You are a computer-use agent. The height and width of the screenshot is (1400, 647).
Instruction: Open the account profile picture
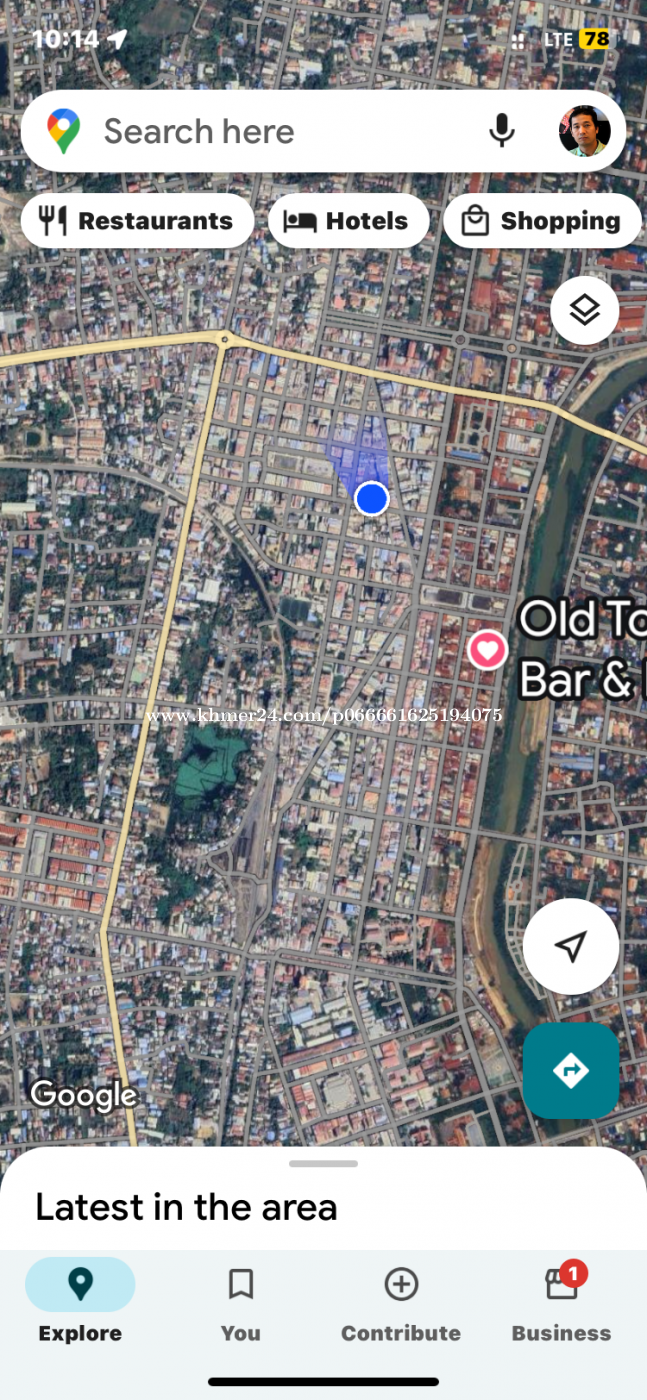point(585,131)
